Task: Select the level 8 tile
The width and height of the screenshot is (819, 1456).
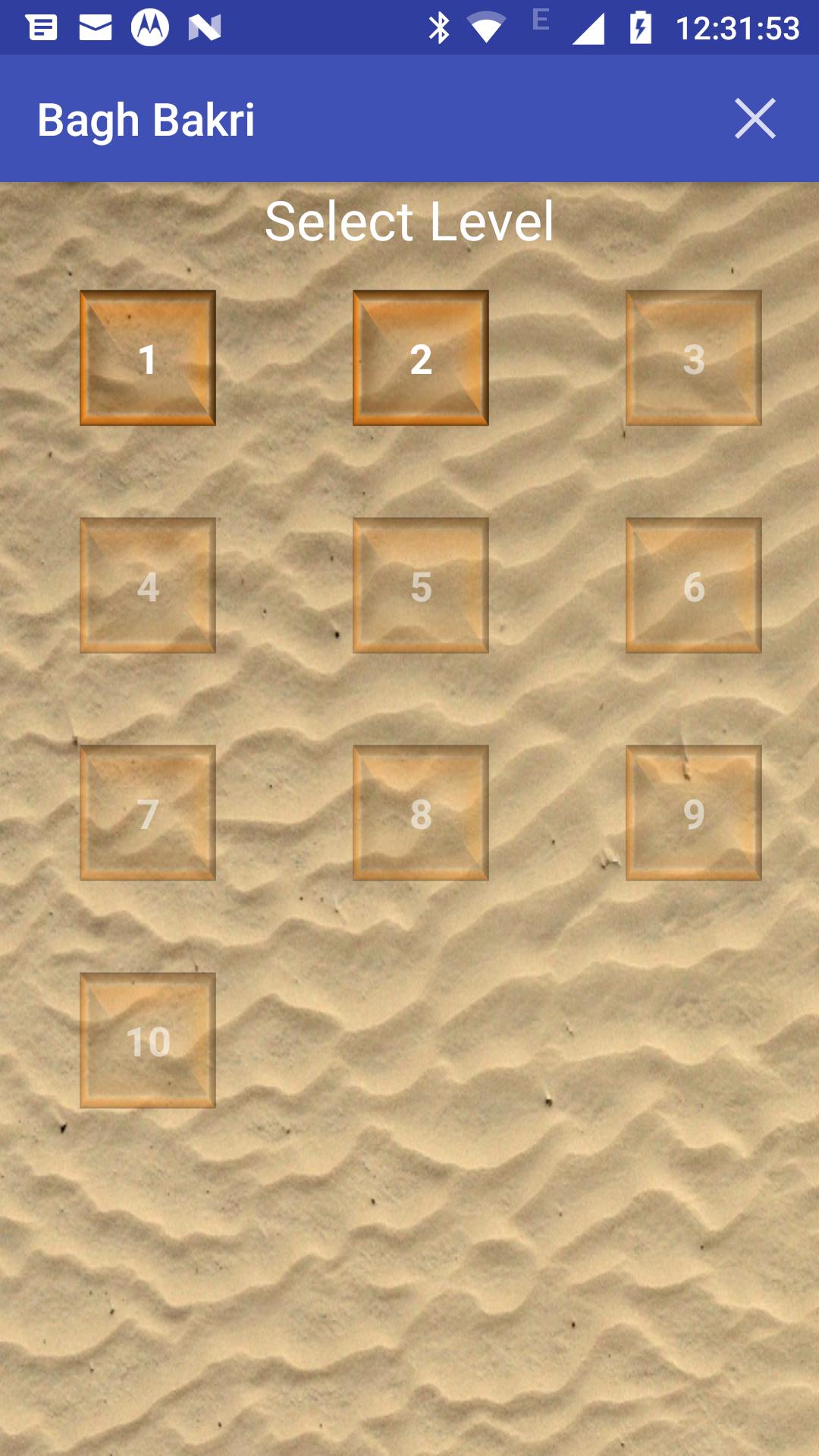Action: click(x=421, y=813)
